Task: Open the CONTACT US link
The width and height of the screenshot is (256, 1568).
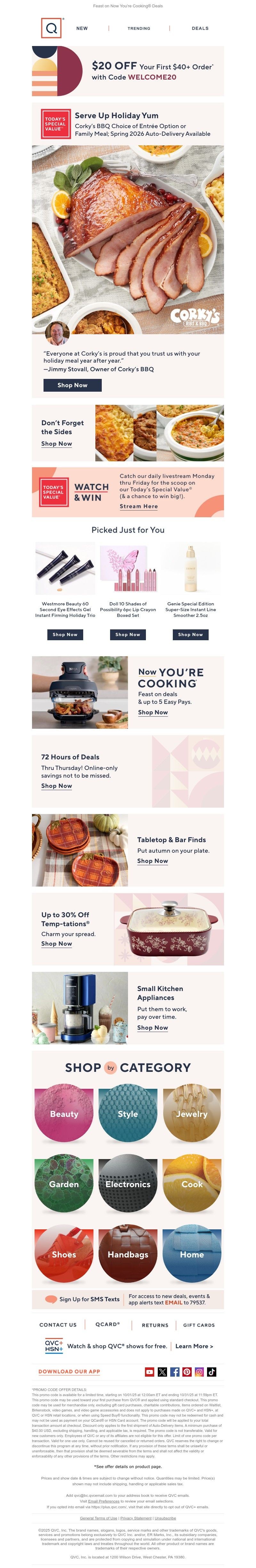Action: (x=58, y=1325)
